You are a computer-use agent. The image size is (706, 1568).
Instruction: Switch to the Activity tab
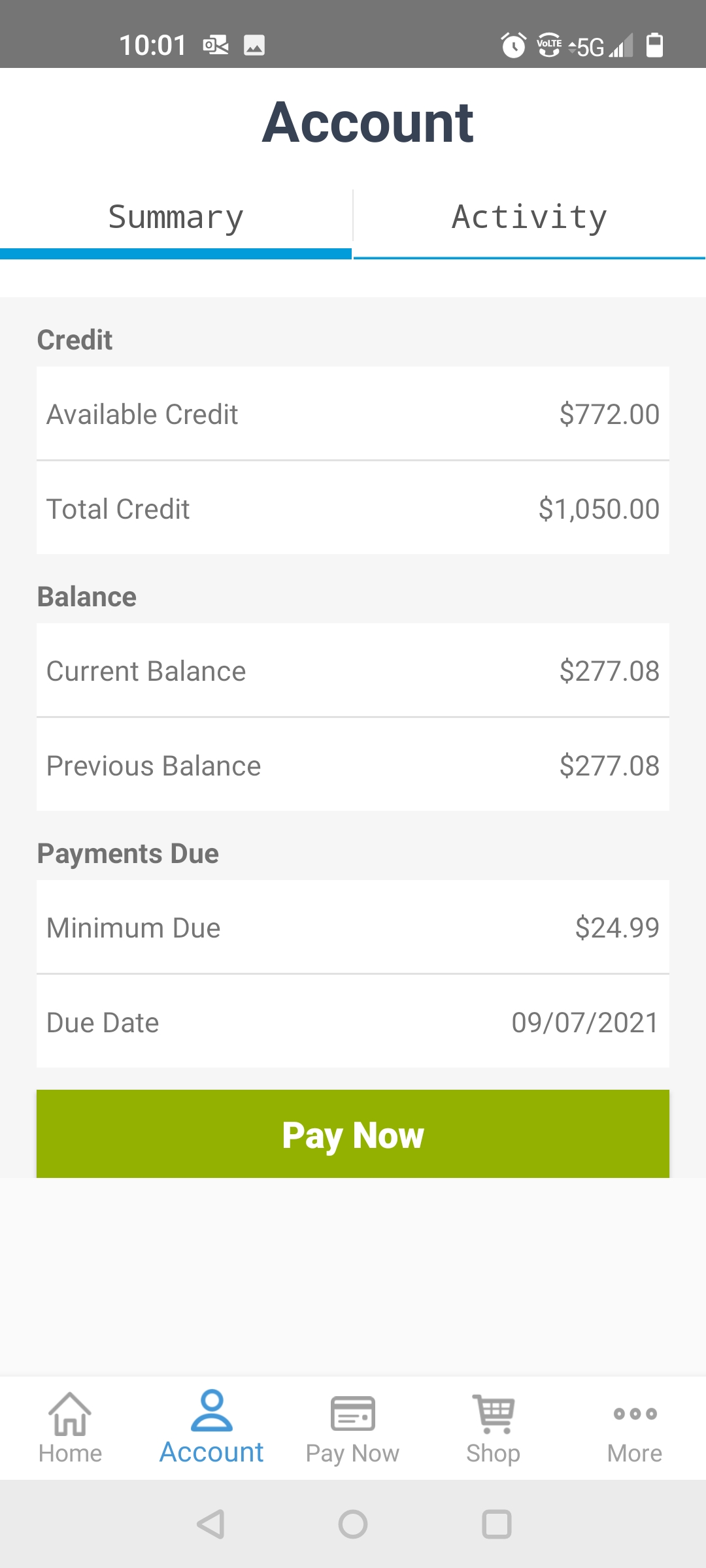tap(529, 216)
